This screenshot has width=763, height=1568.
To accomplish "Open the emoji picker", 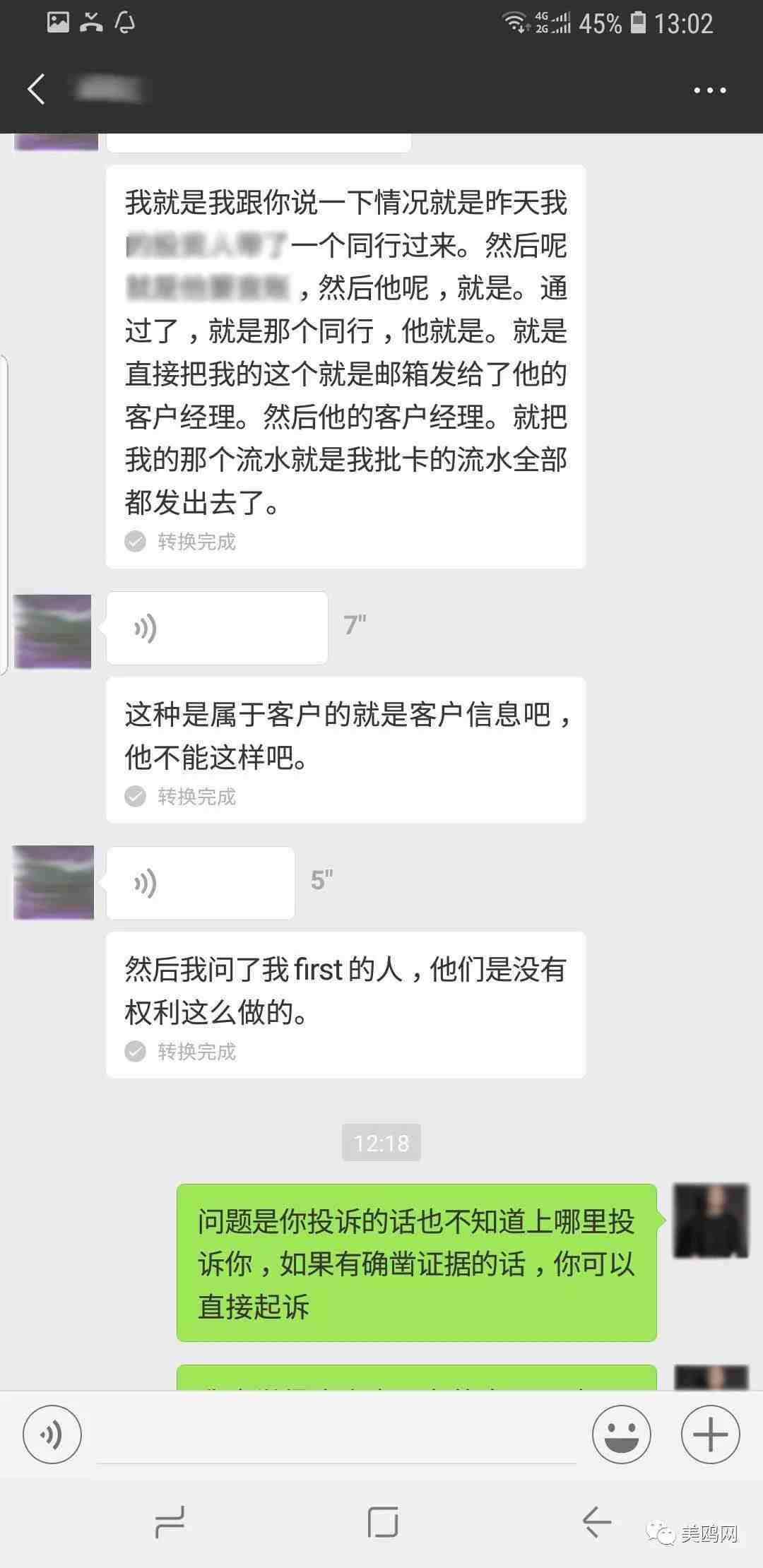I will tap(621, 1435).
